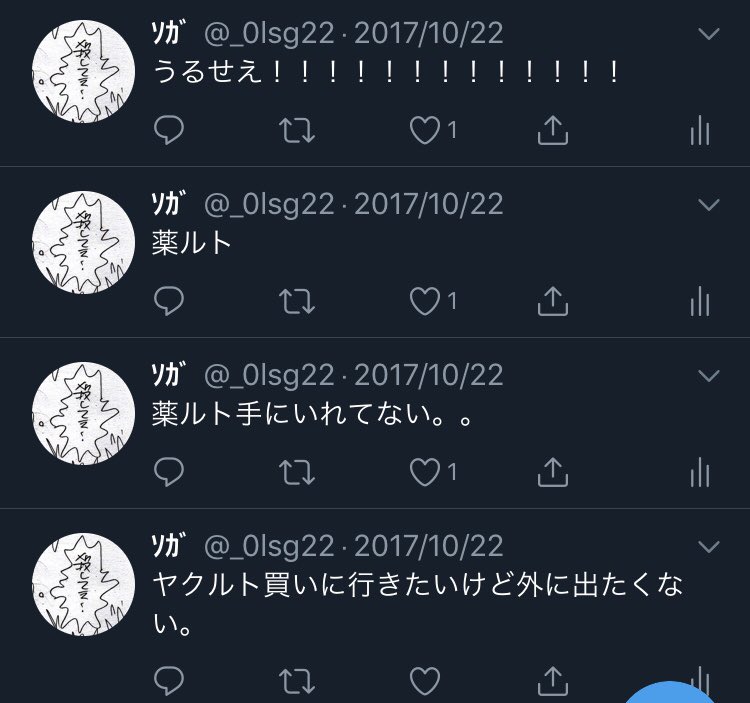
Task: Open the chevron menu on 薬ルト手にいれてない tweet
Action: (708, 376)
